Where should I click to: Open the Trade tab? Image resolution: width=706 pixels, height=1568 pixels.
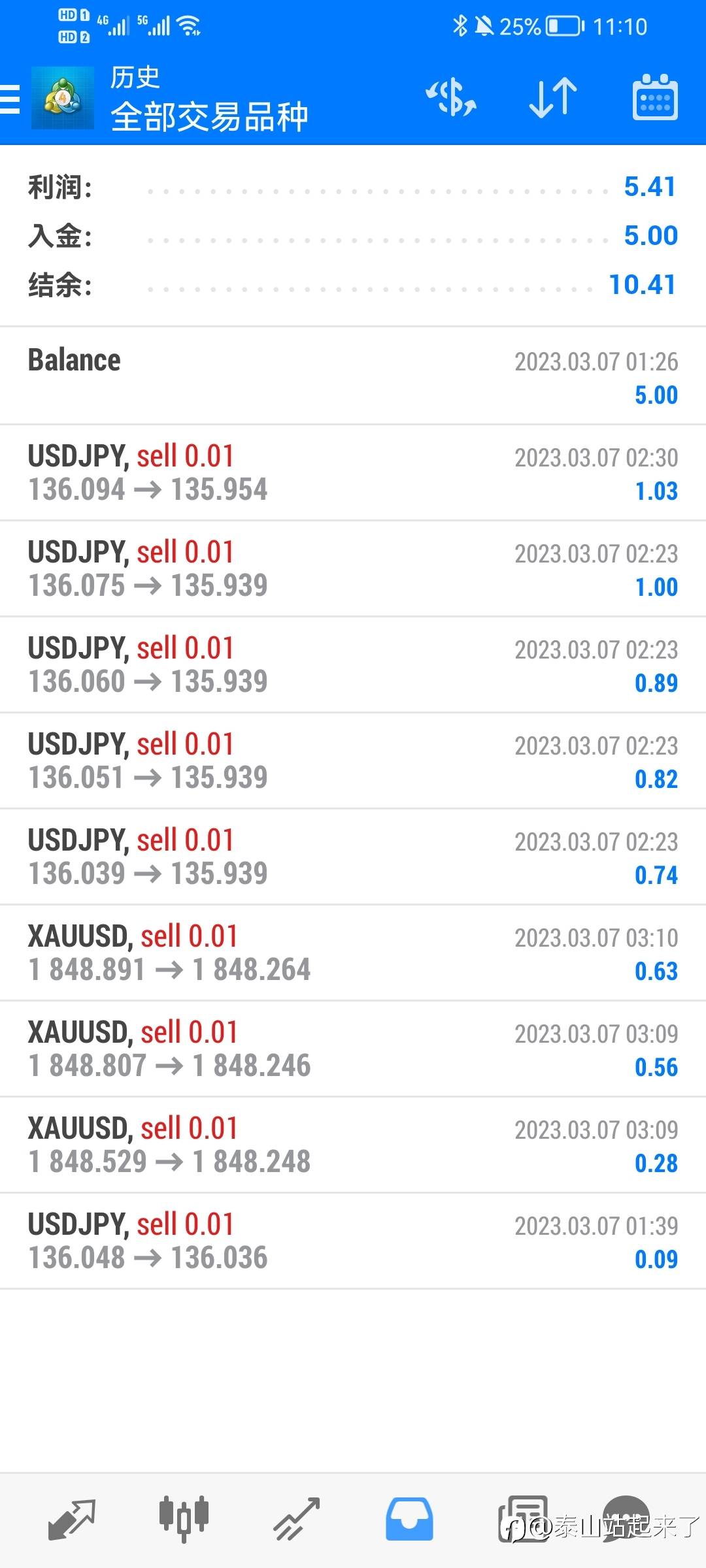296,1518
